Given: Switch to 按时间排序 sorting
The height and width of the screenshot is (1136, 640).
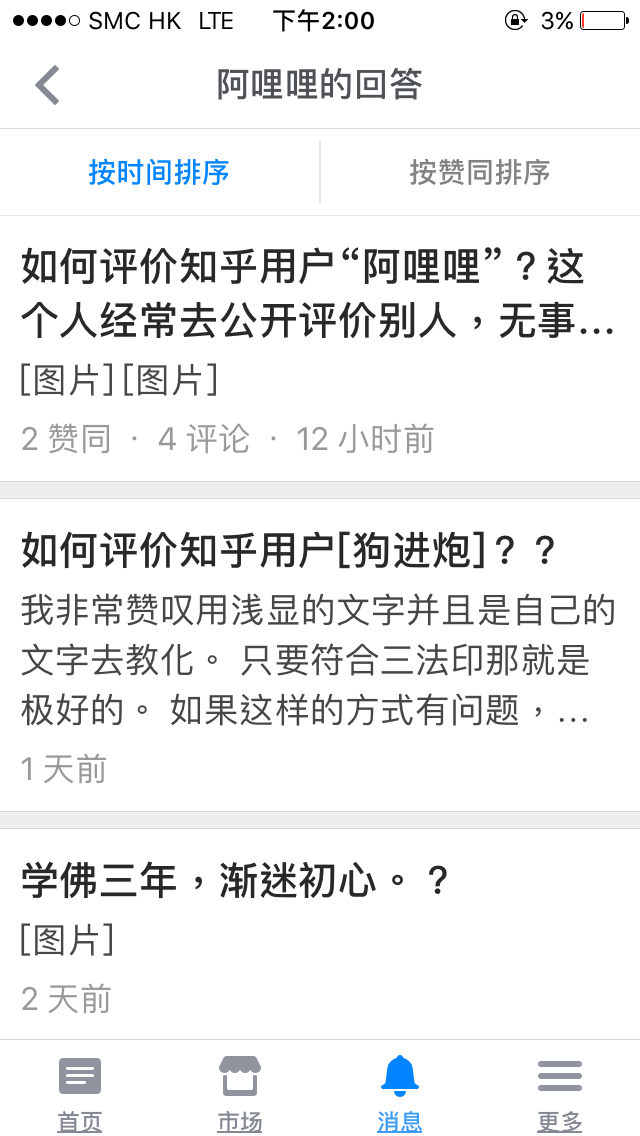Looking at the screenshot, I should tap(159, 172).
